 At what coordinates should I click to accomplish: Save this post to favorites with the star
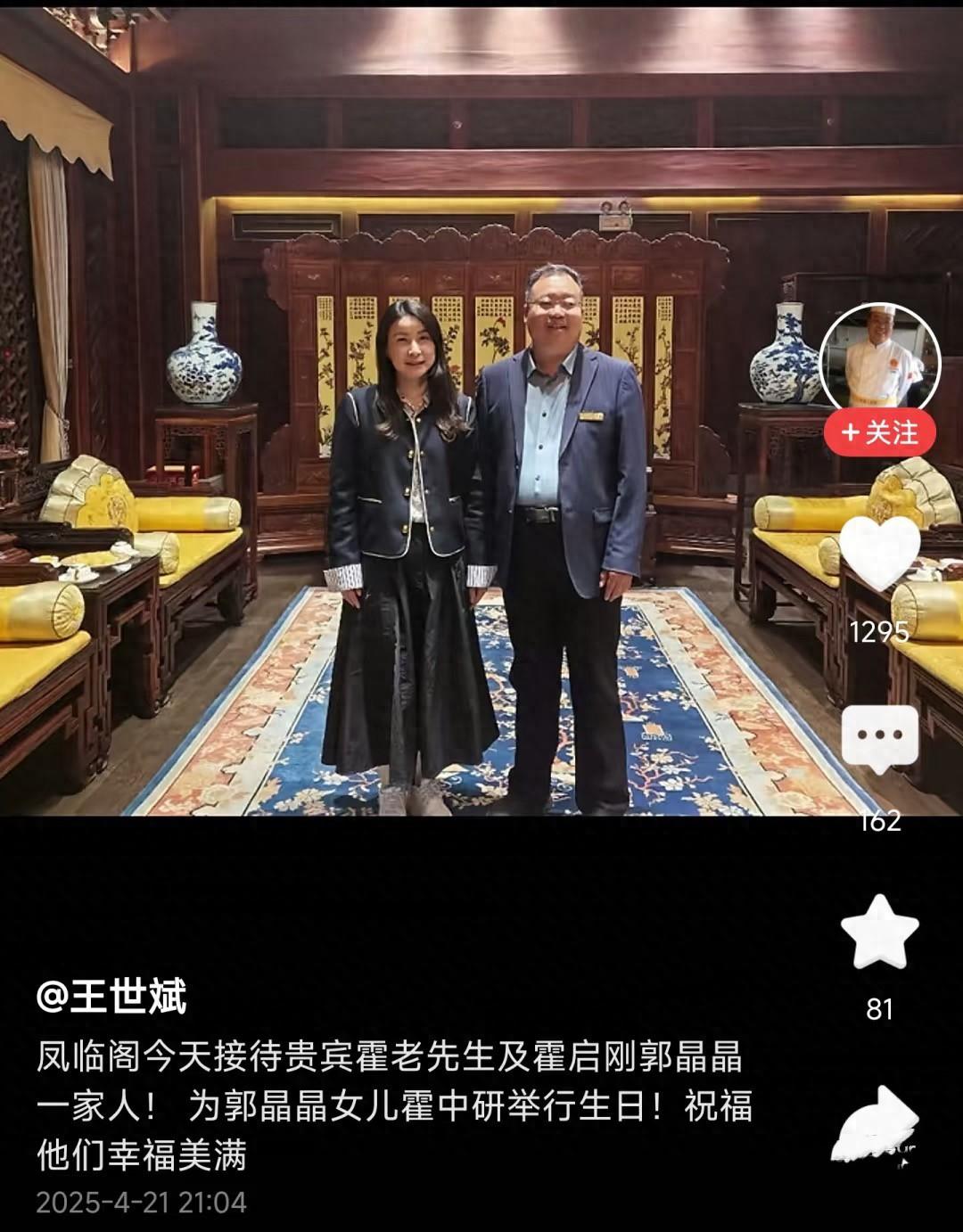click(879, 932)
